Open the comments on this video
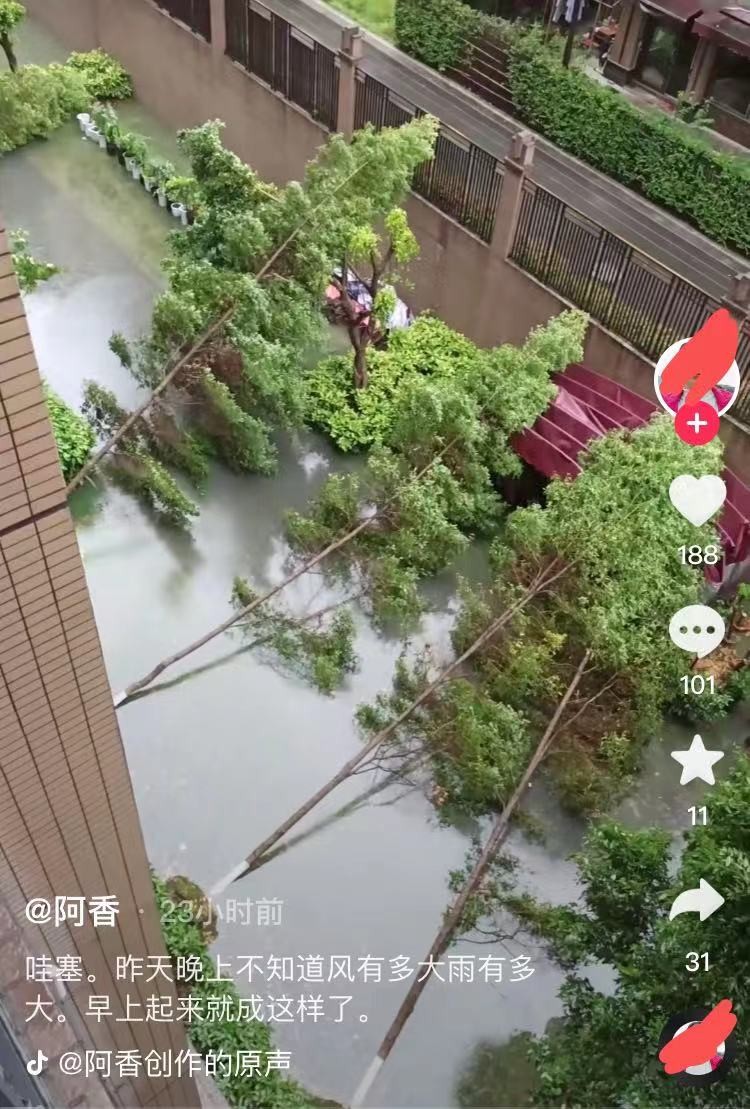 point(697,631)
